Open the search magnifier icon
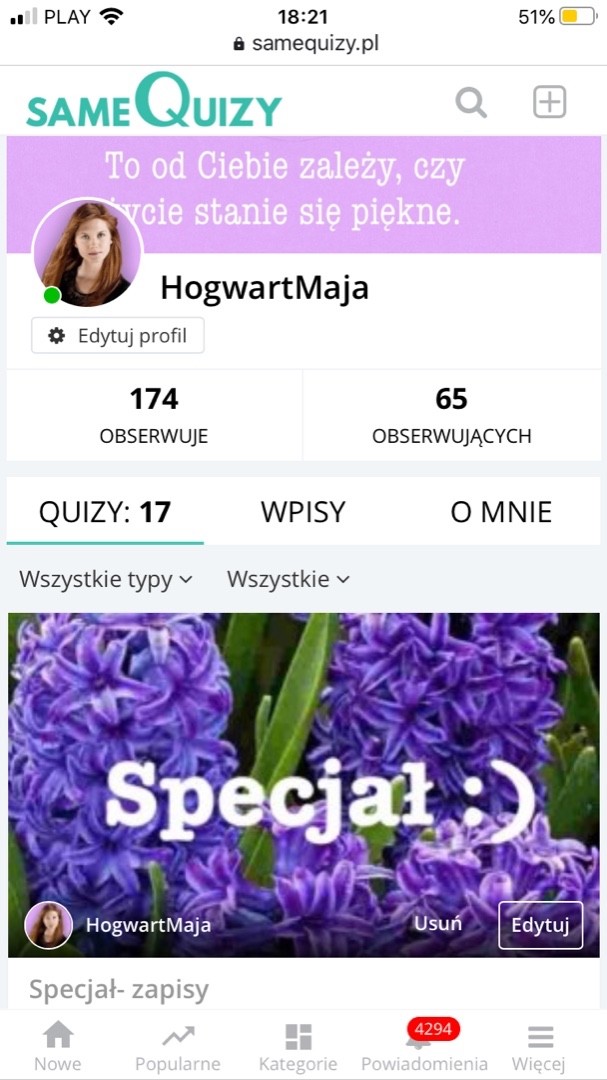Screen dimensions: 607x1080 pyautogui.click(x=471, y=102)
